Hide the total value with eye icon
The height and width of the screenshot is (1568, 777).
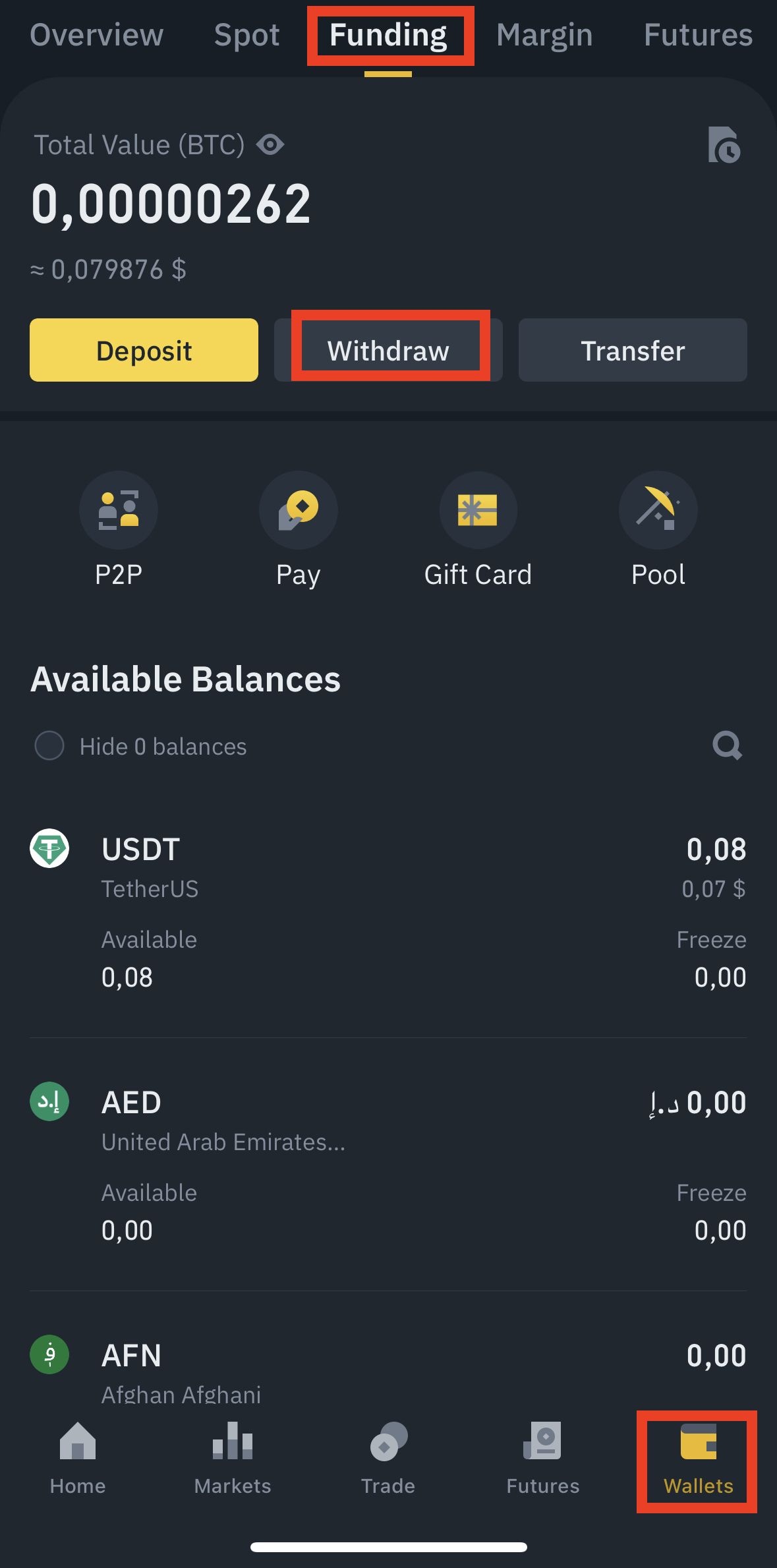click(270, 144)
